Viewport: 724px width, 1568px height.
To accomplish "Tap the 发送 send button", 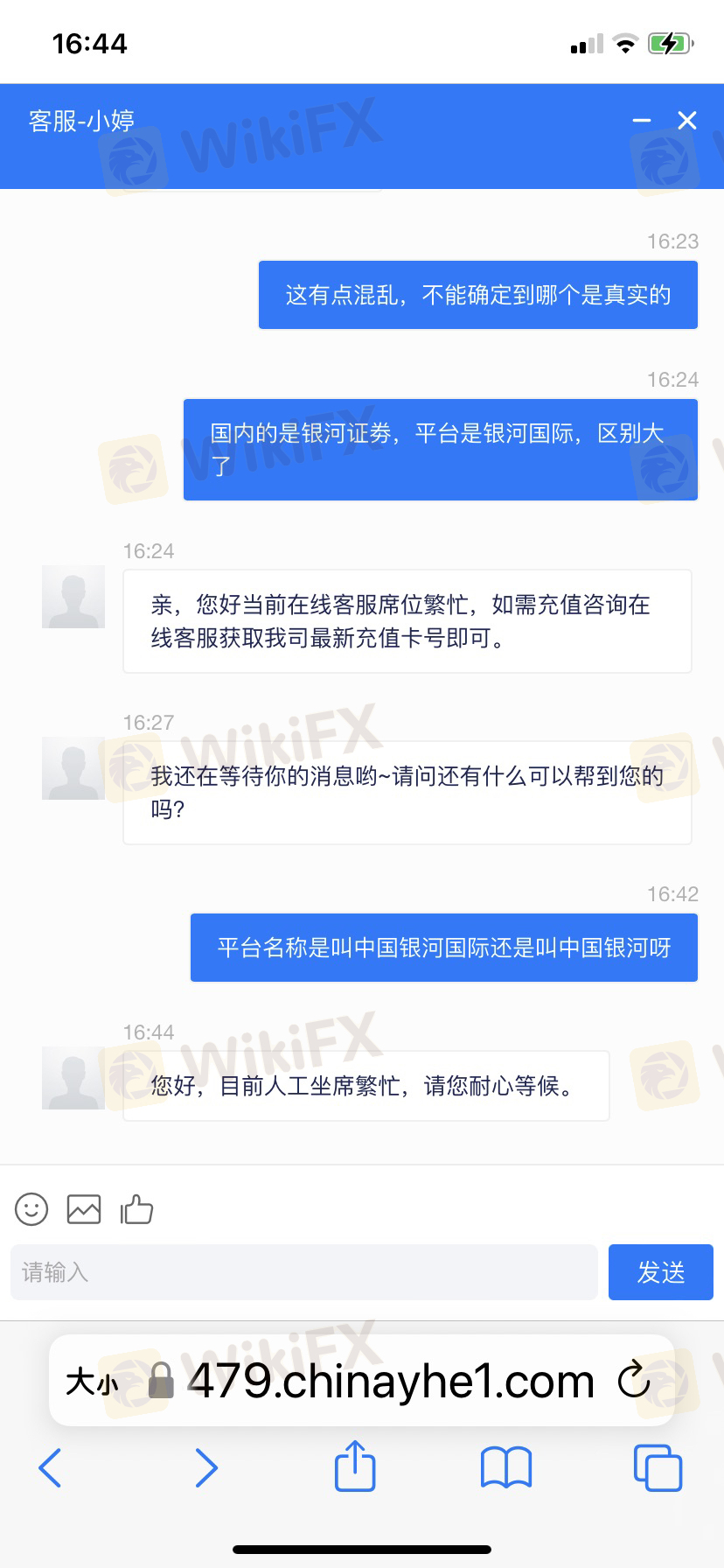I will 661,1272.
